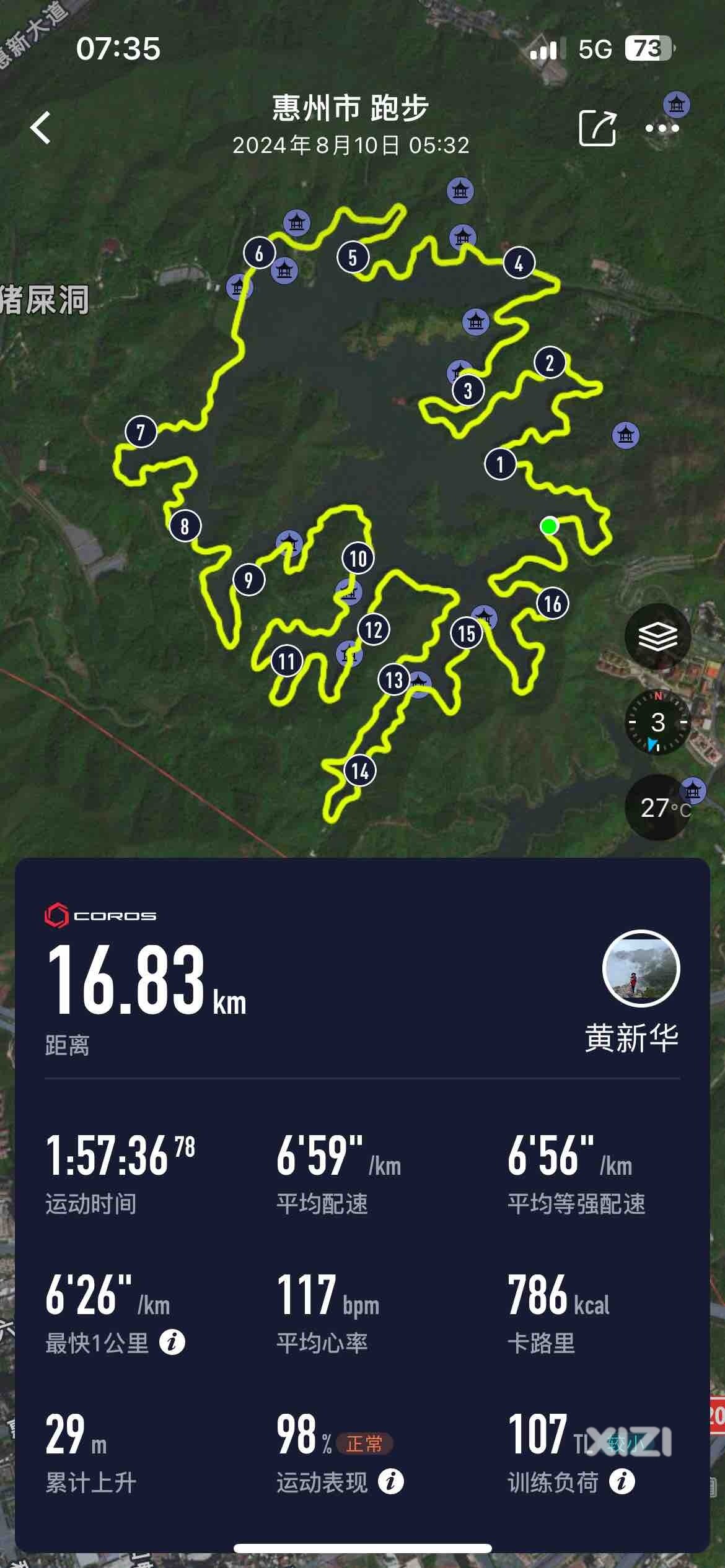The height and width of the screenshot is (1568, 725).
Task: Tap the compass direction button
Action: click(657, 722)
